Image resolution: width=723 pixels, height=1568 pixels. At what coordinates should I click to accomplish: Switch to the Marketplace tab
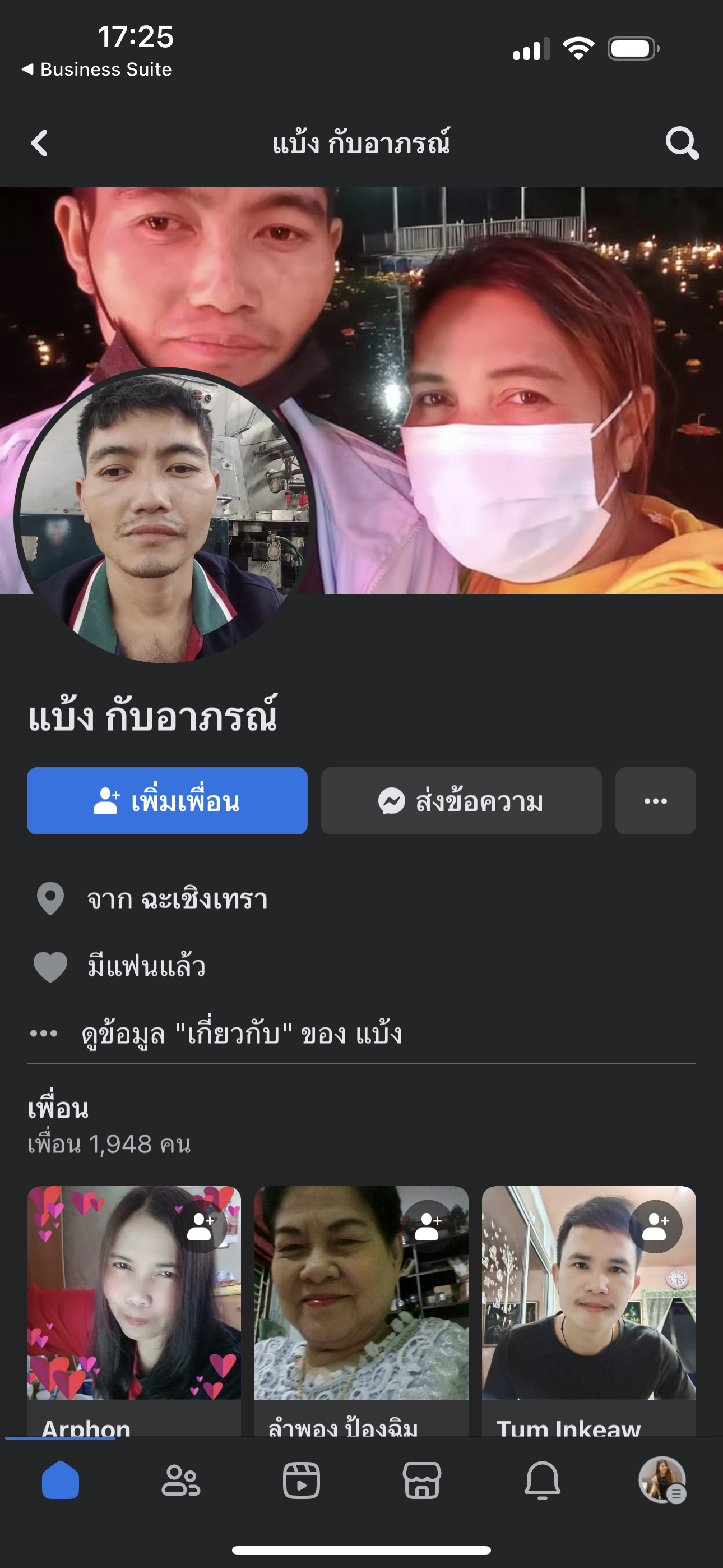point(421,1481)
